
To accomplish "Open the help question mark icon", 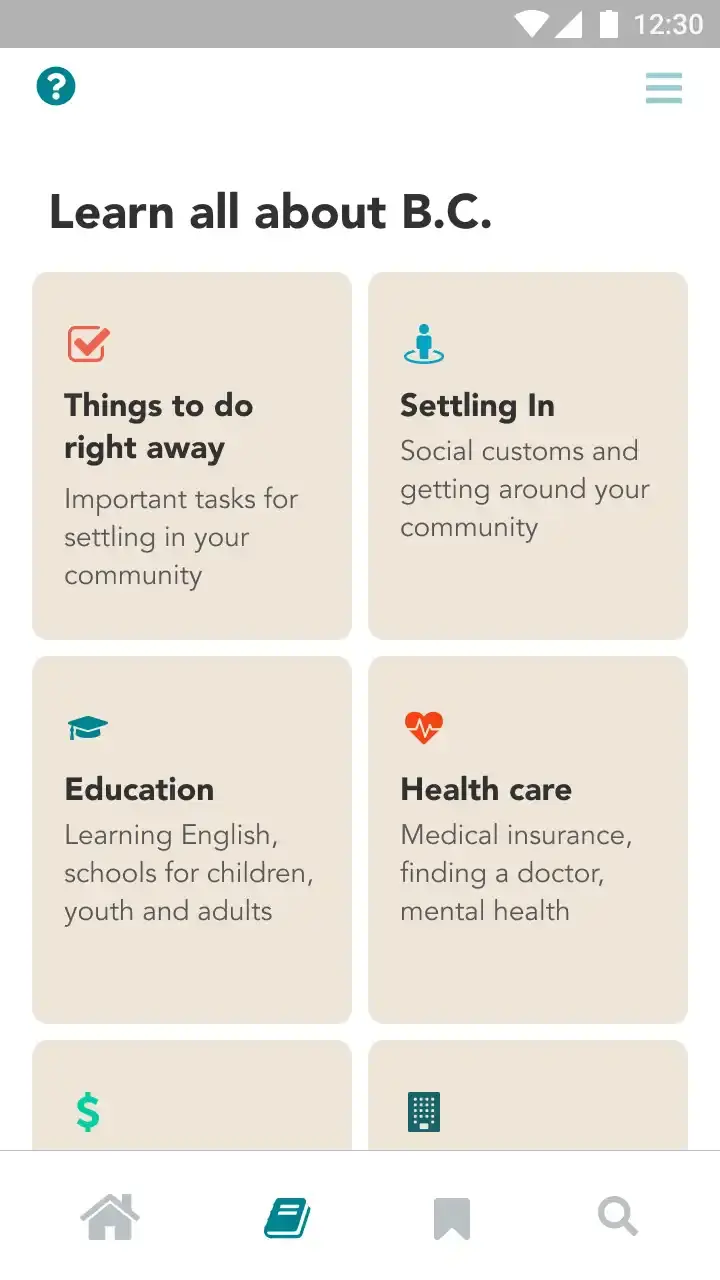I will pyautogui.click(x=56, y=87).
